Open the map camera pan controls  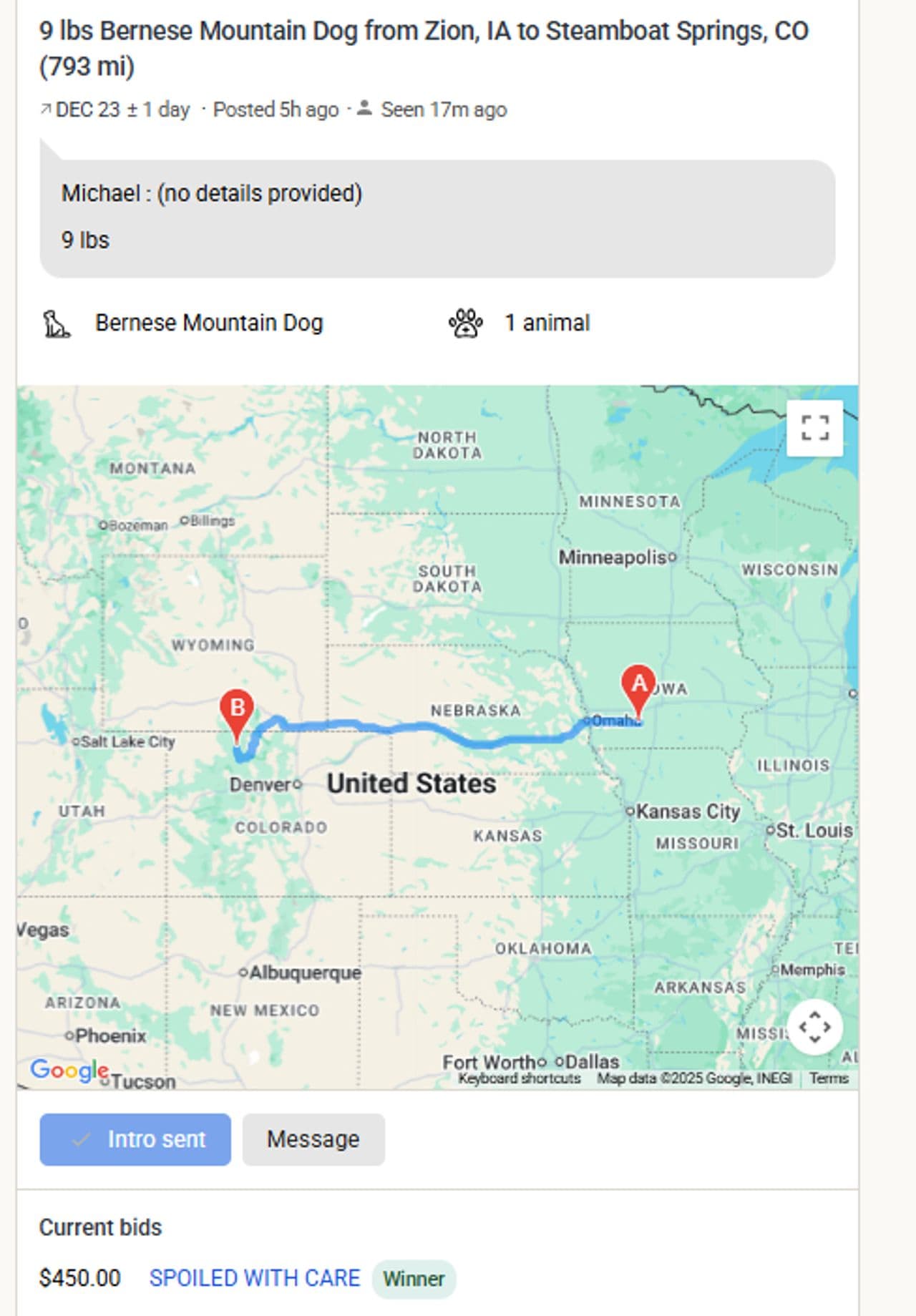(814, 1027)
